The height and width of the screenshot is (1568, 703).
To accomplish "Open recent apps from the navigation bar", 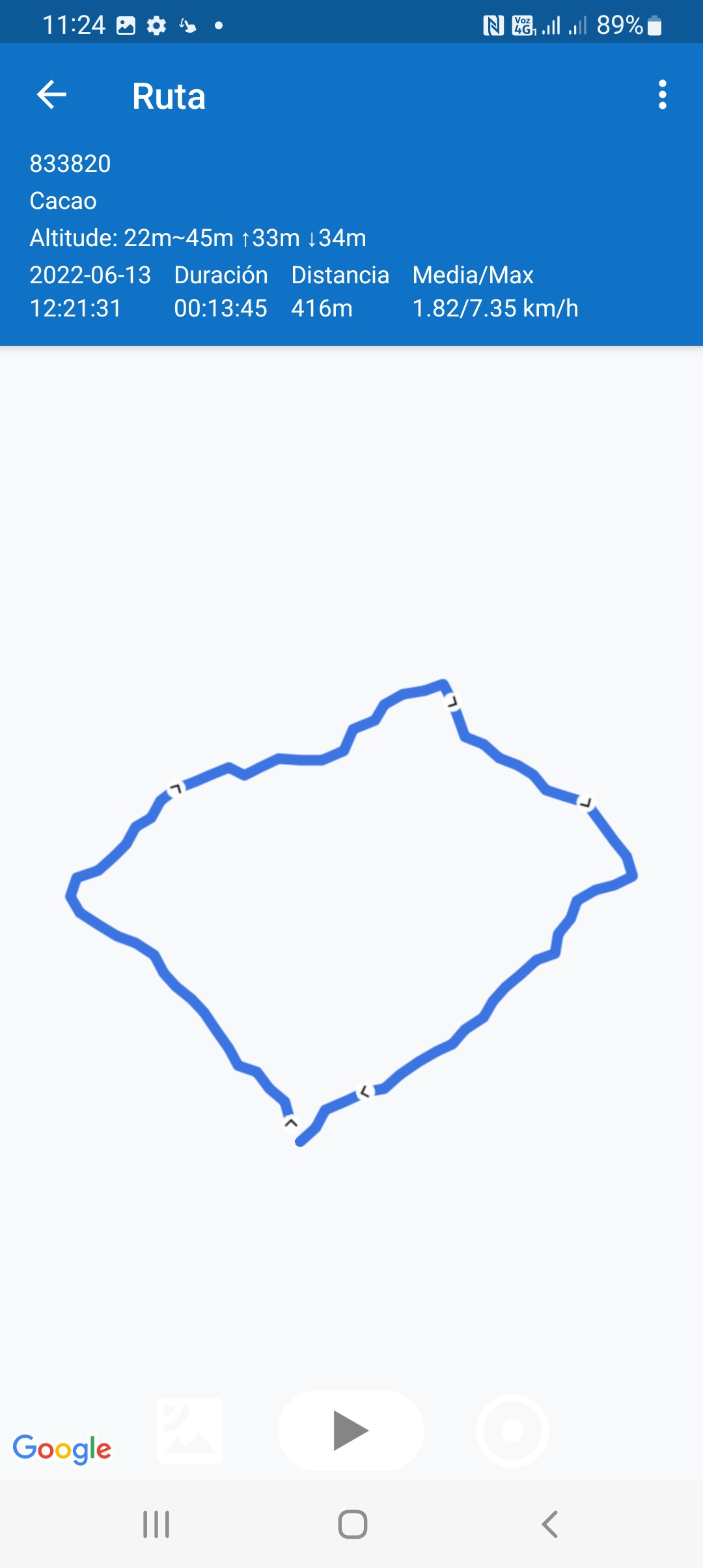I will click(156, 1524).
